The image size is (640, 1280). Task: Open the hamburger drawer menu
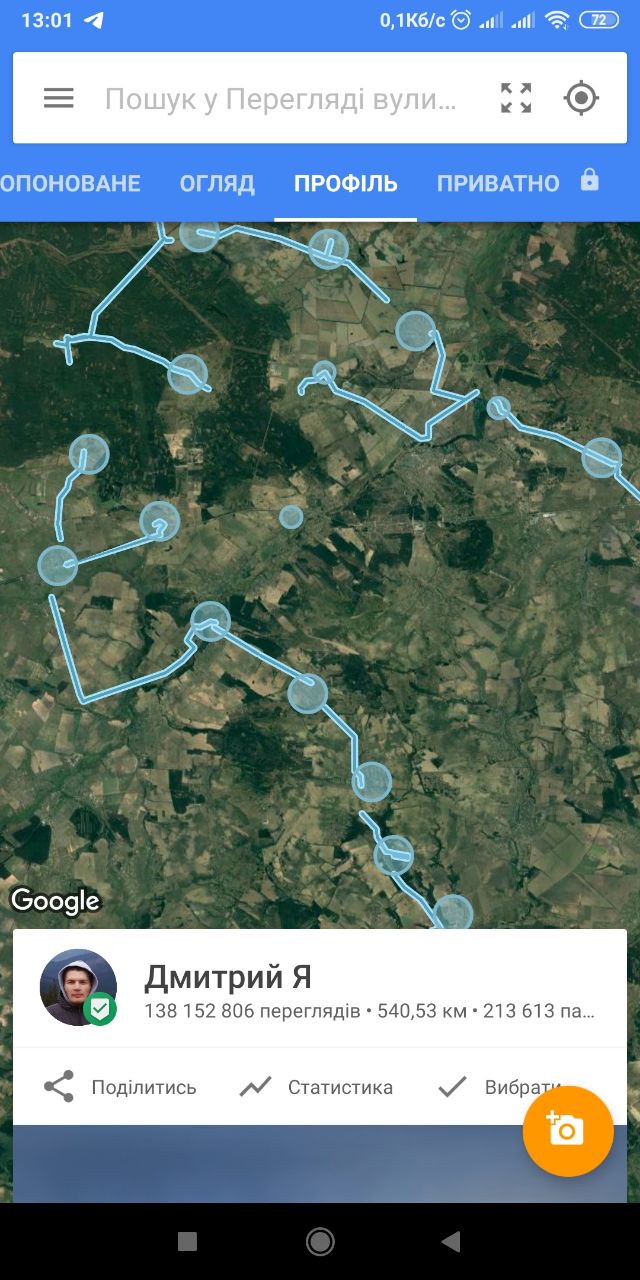click(x=58, y=98)
